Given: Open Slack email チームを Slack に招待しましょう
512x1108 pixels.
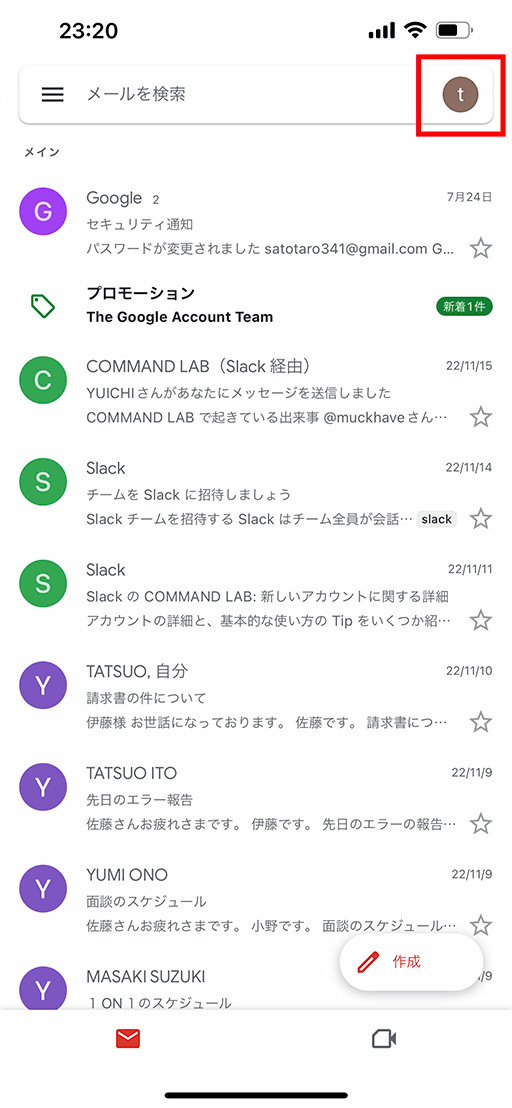Looking at the screenshot, I should coord(256,493).
